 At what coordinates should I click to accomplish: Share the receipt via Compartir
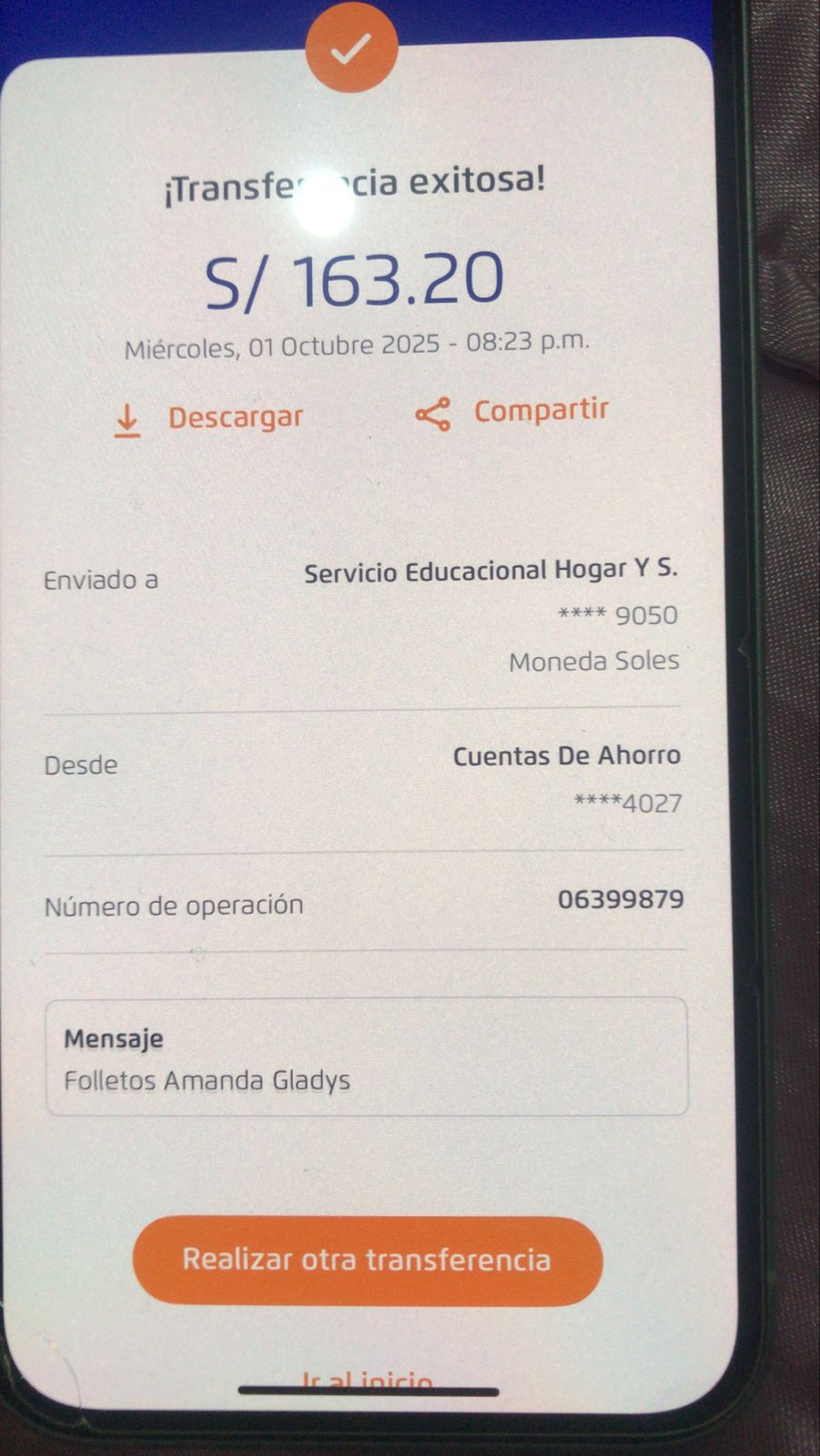point(512,412)
